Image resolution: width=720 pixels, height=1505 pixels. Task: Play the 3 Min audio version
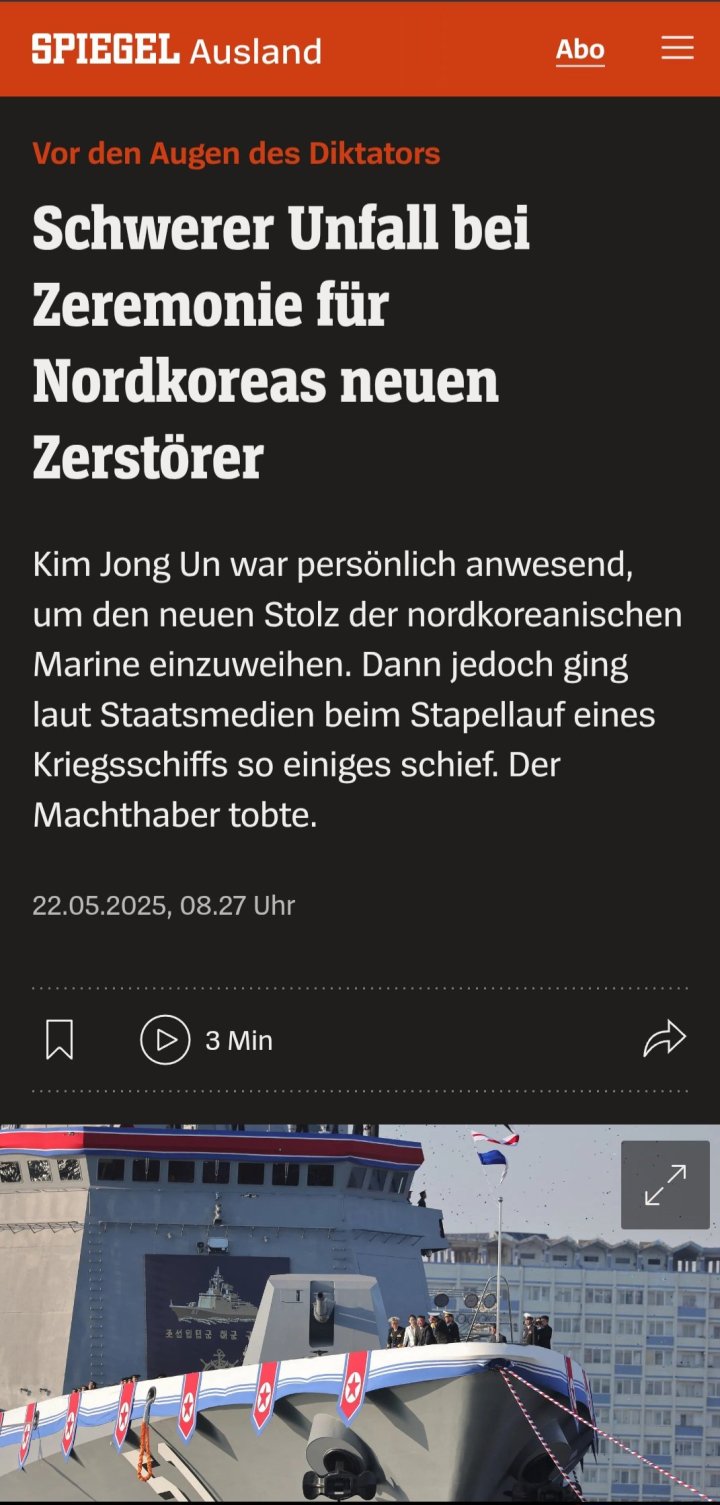[x=166, y=1040]
